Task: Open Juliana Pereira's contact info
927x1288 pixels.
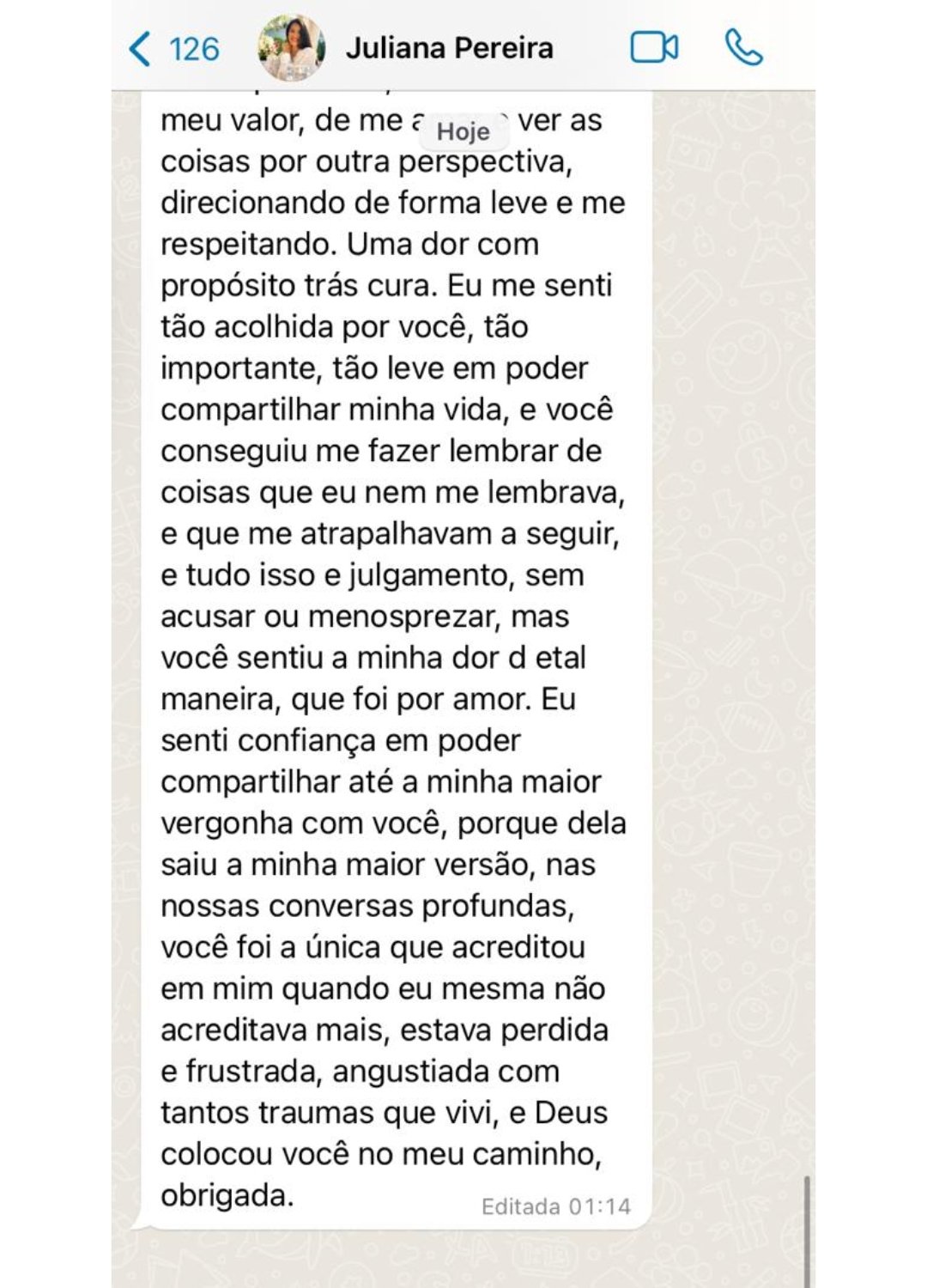Action: coord(449,48)
